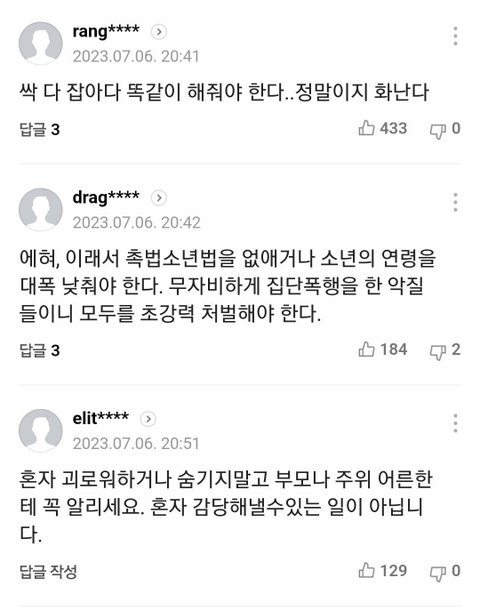The image size is (480, 610).
Task: Open overflow menu on elit**** comment
Action: (x=455, y=423)
